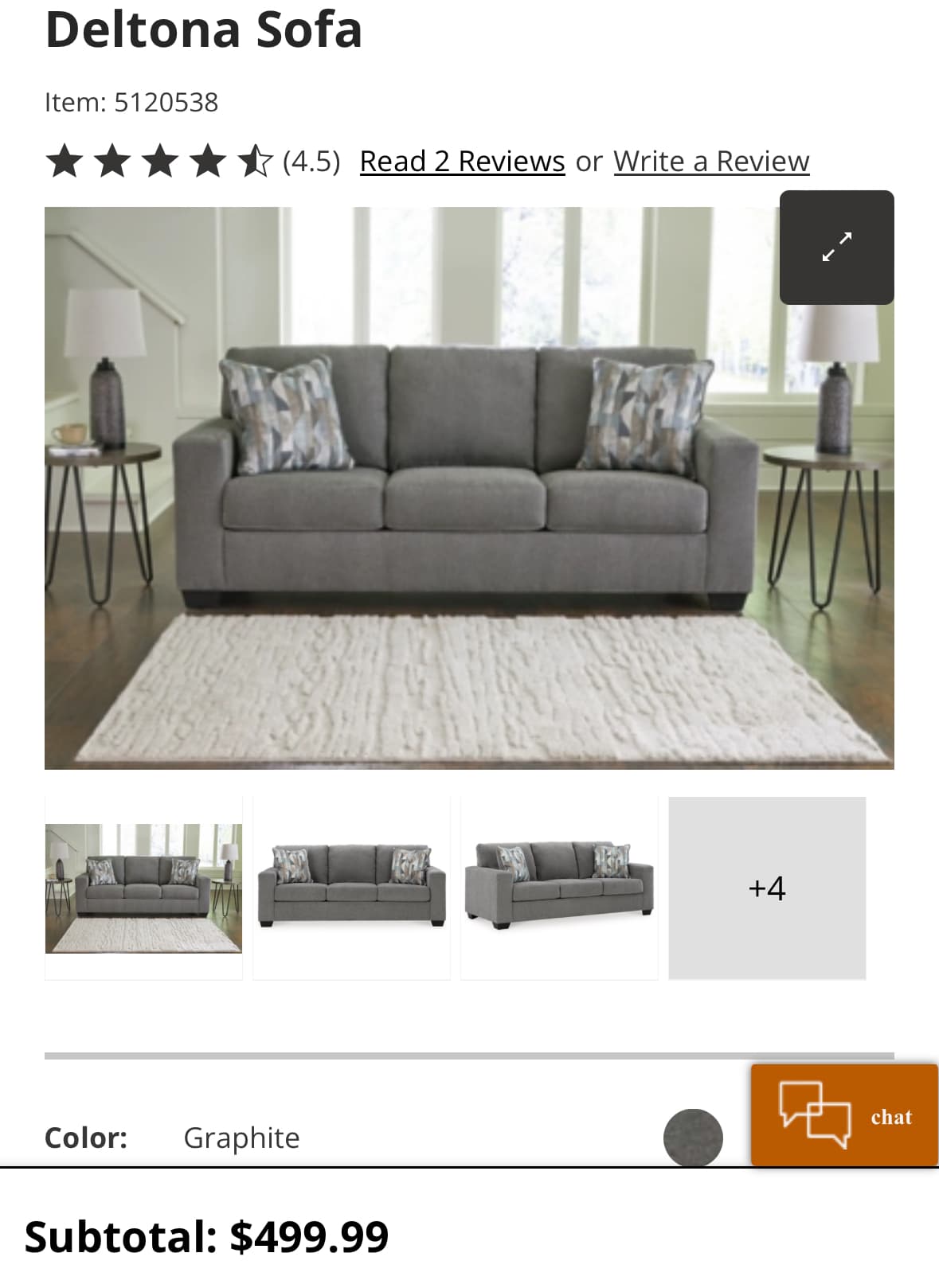View the angled sofa thumbnail
The image size is (939, 1288).
[x=559, y=888]
